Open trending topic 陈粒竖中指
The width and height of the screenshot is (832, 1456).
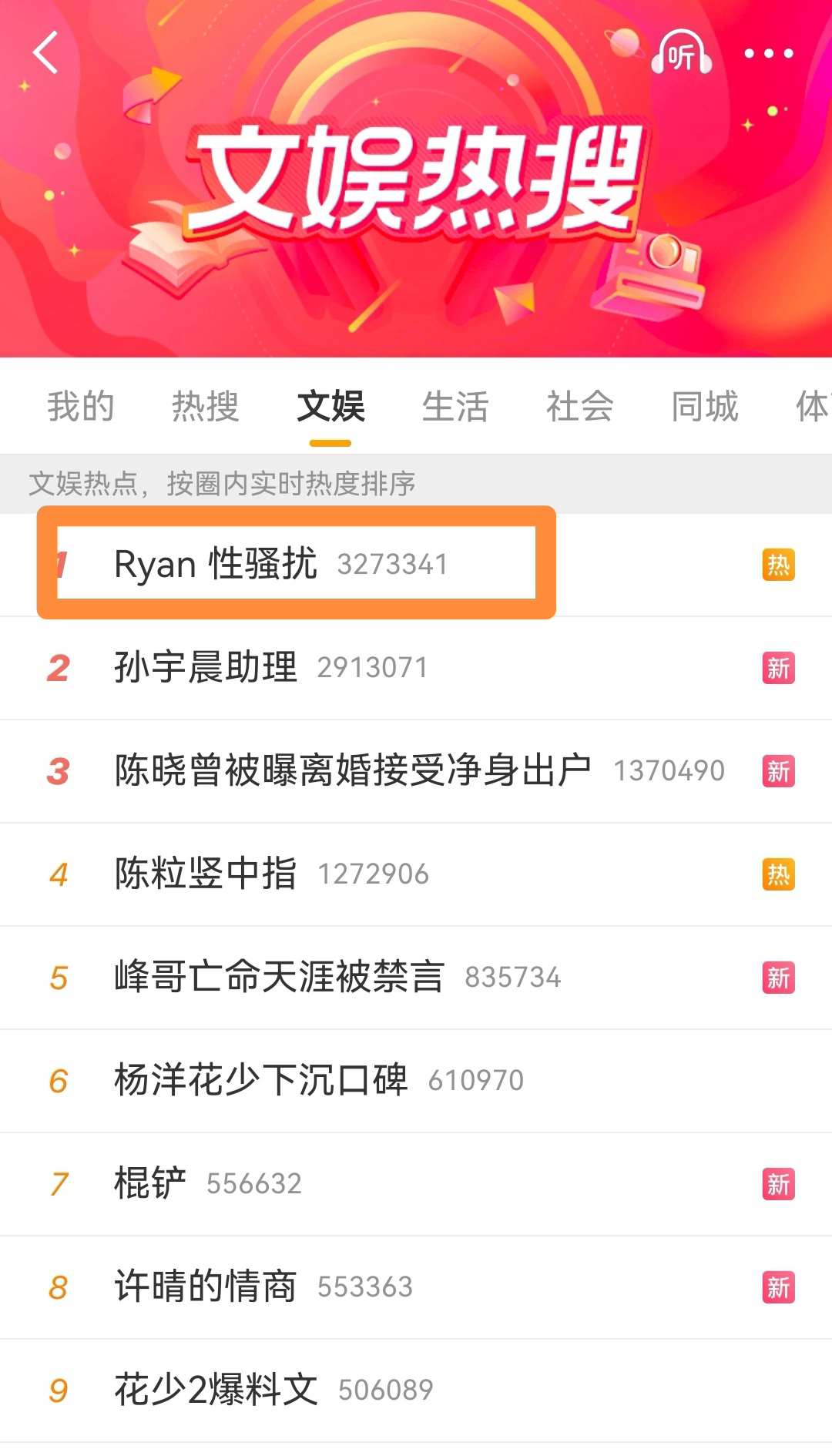point(416,874)
